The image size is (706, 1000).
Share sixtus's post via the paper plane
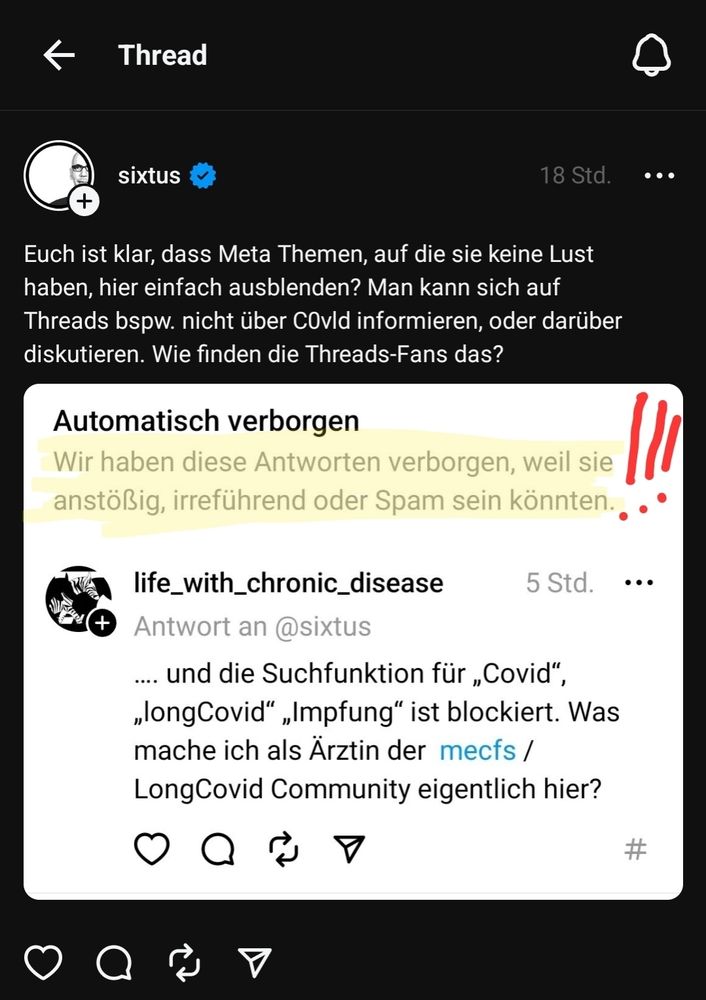click(256, 962)
